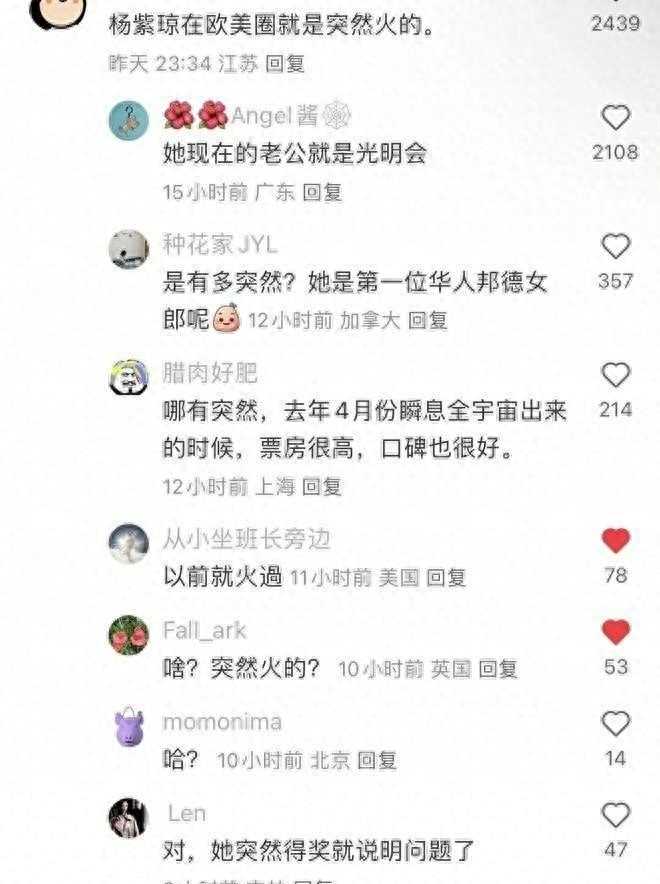Image resolution: width=660 pixels, height=884 pixels.
Task: Open momonima's profile avatar
Action: (129, 725)
